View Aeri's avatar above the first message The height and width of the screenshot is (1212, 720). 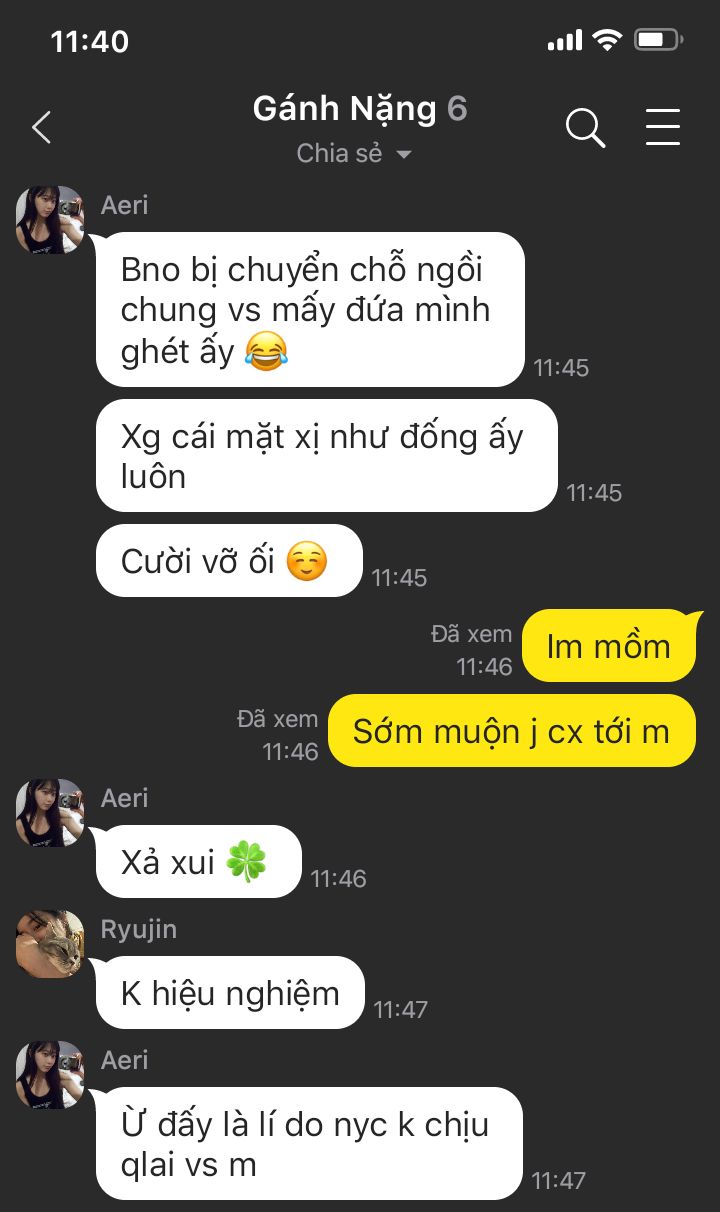(50, 220)
